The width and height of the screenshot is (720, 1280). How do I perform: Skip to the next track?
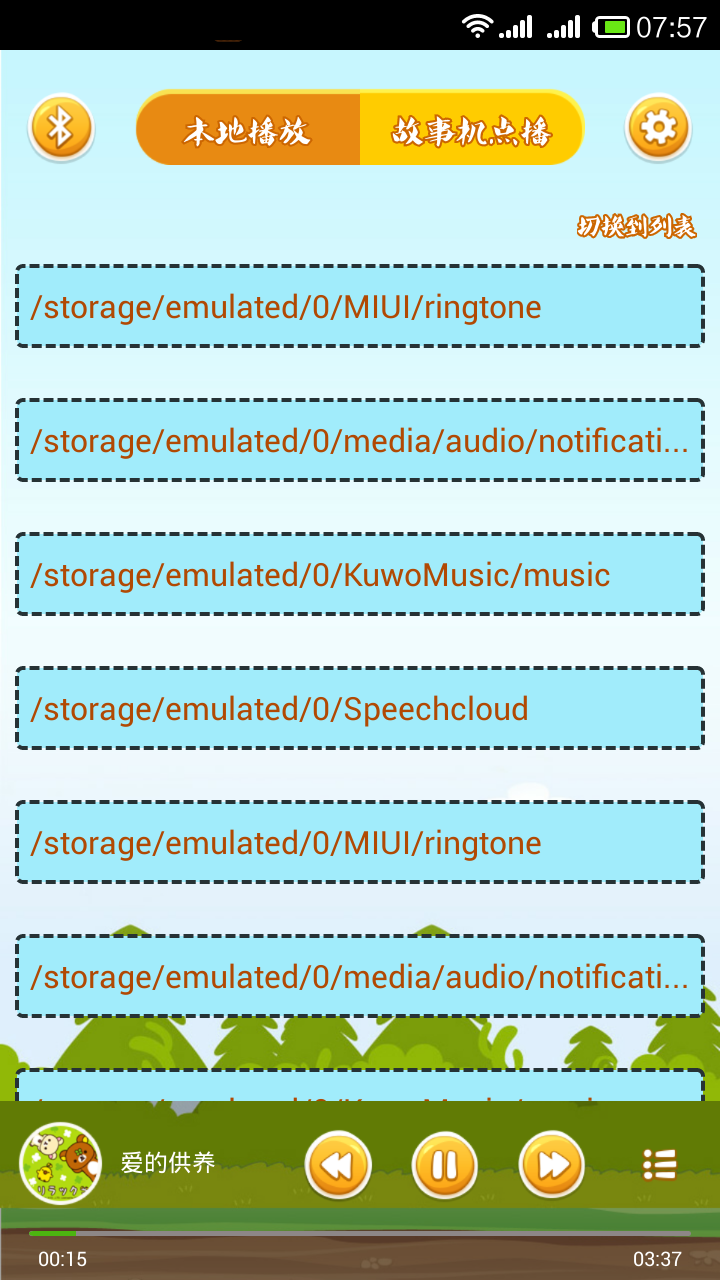(552, 1165)
